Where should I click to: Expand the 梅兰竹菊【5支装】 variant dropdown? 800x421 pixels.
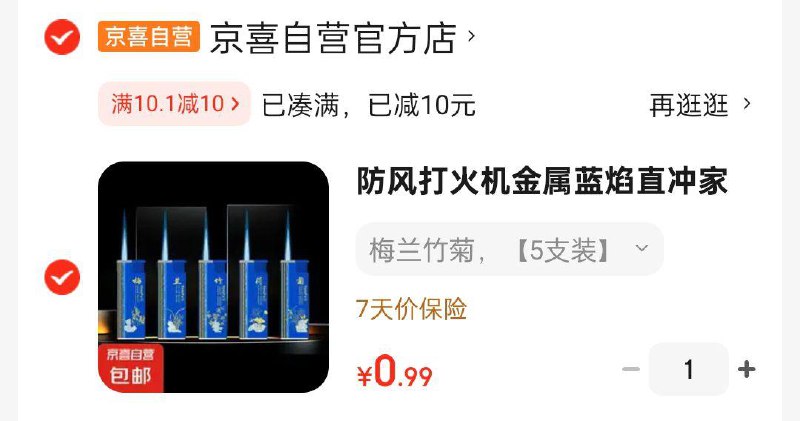pos(509,249)
